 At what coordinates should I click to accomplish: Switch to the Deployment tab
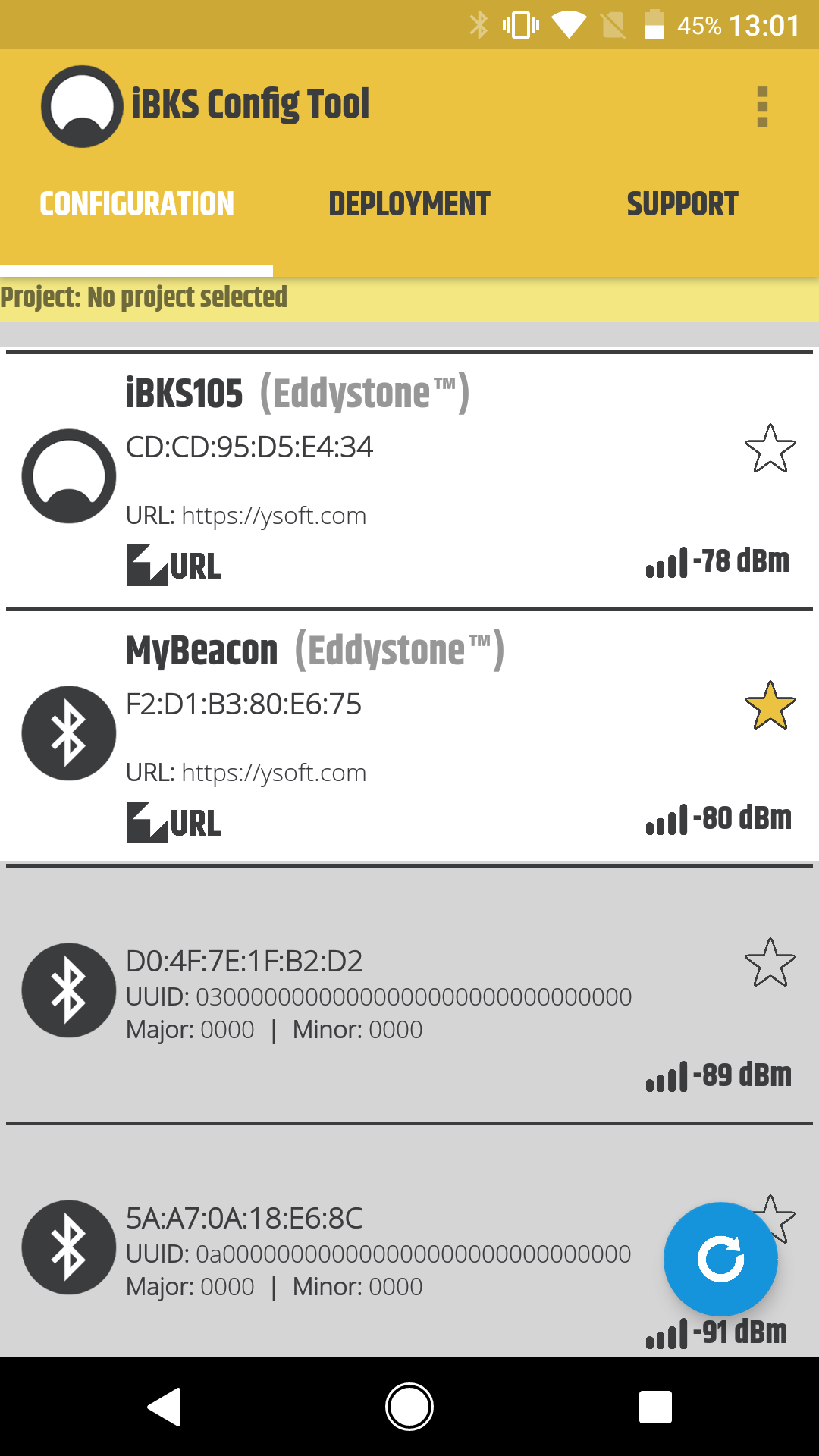point(409,204)
